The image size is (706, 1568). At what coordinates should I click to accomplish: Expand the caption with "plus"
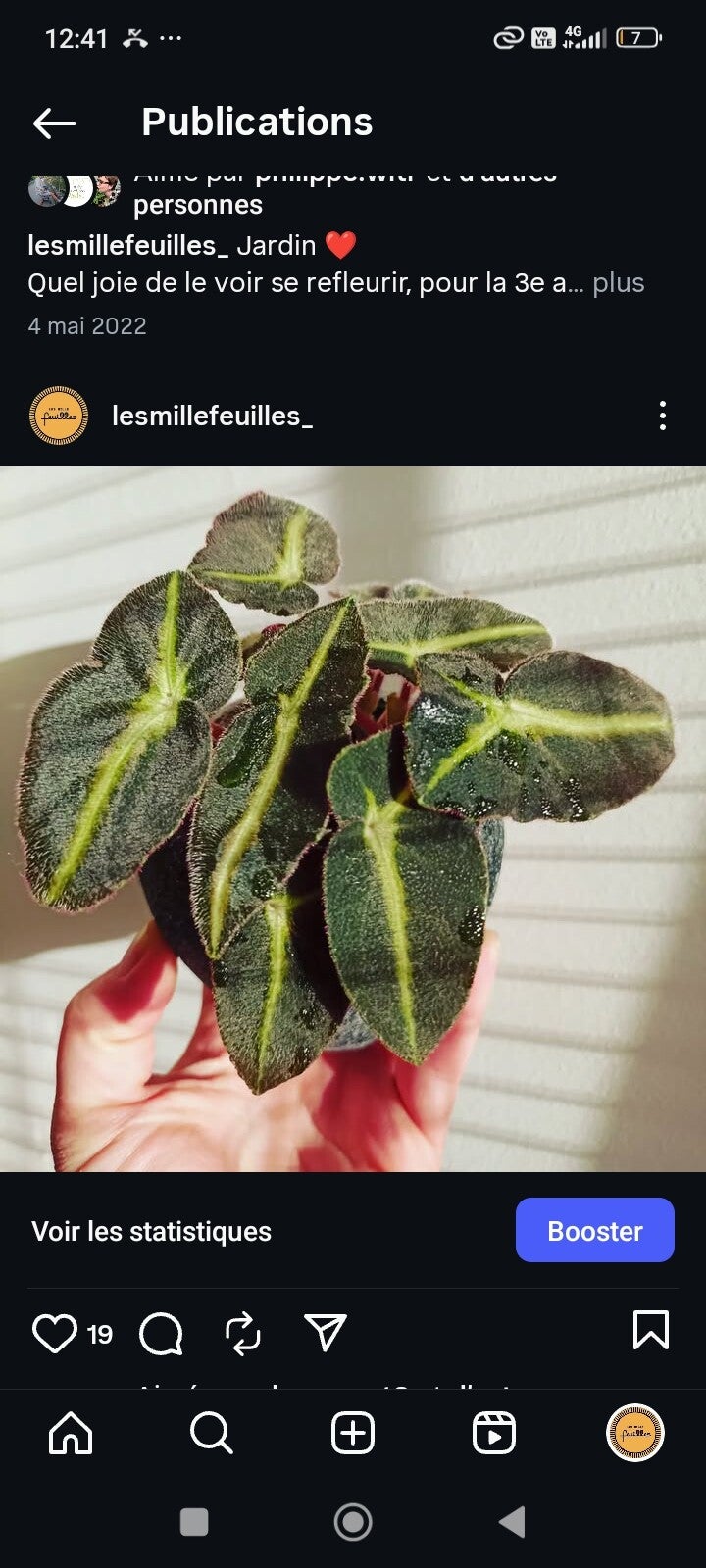tap(618, 283)
